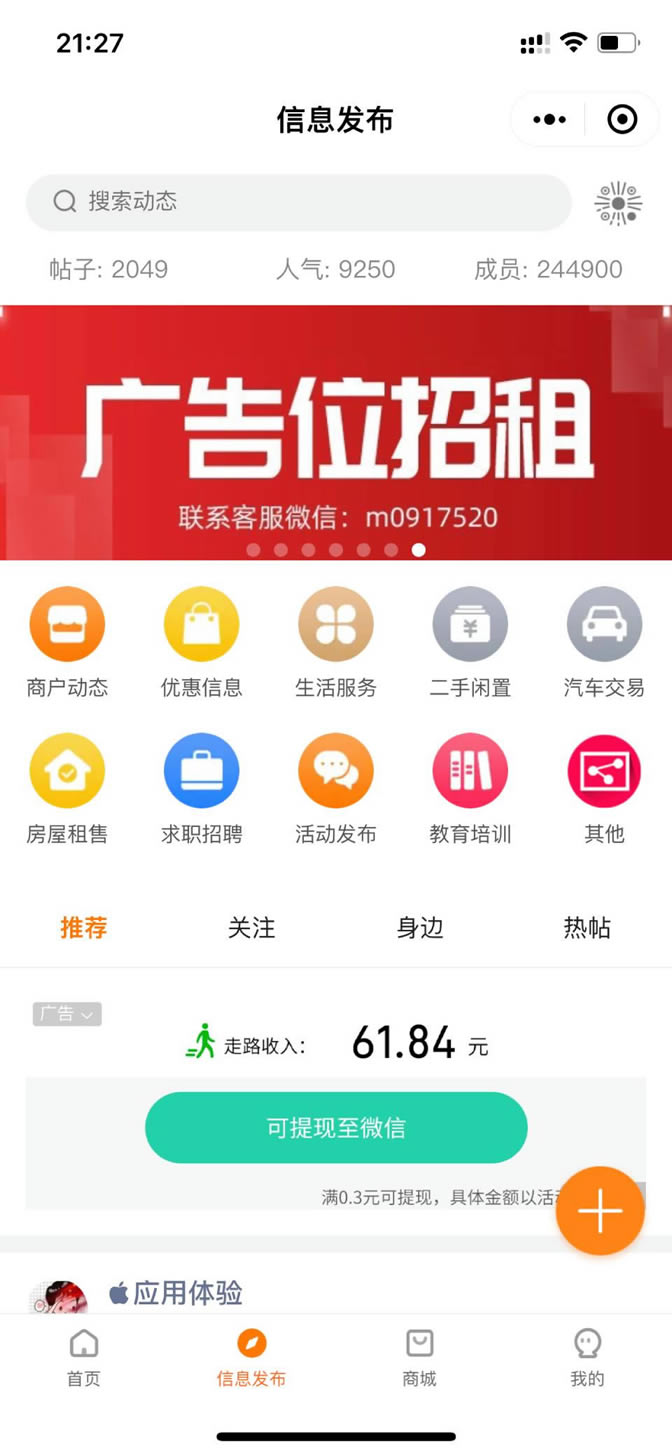Open the 商城 tab
672x1455 pixels.
tap(419, 1358)
